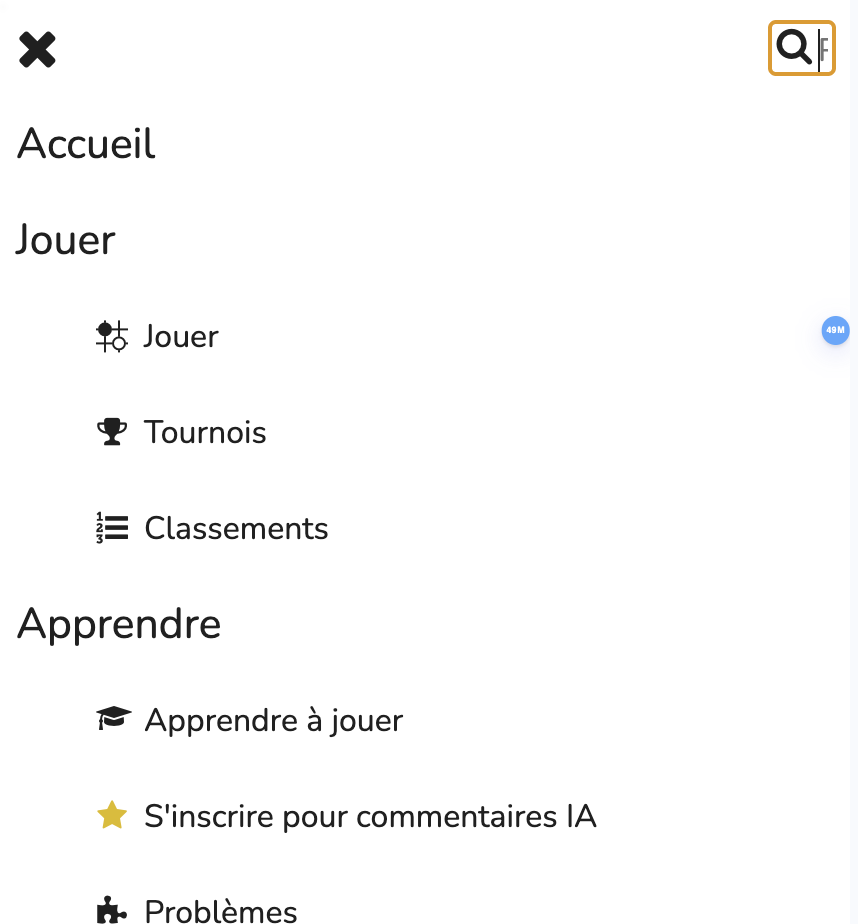Screen dimensions: 858x924
Task: Open Problèmes
Action: (220, 910)
